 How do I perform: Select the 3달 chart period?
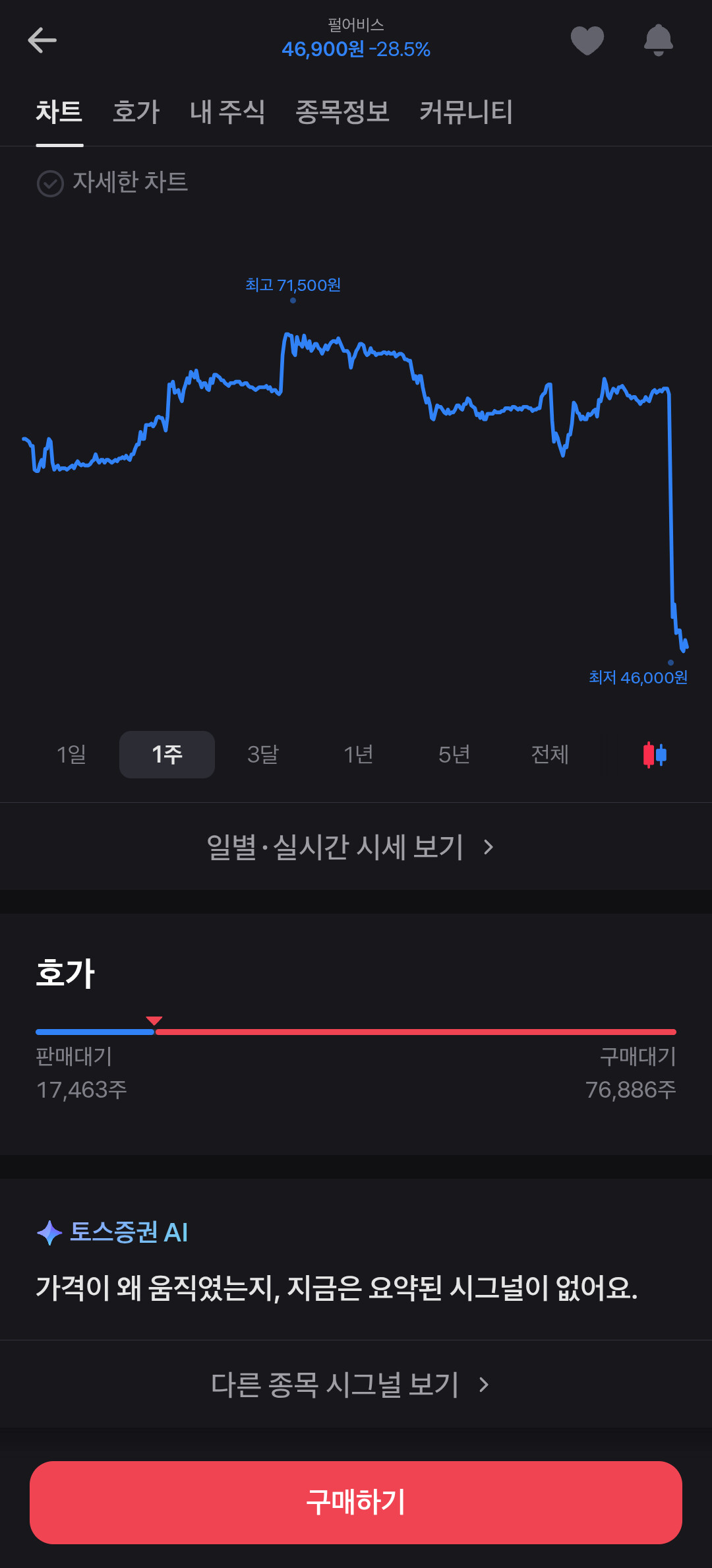click(x=263, y=755)
